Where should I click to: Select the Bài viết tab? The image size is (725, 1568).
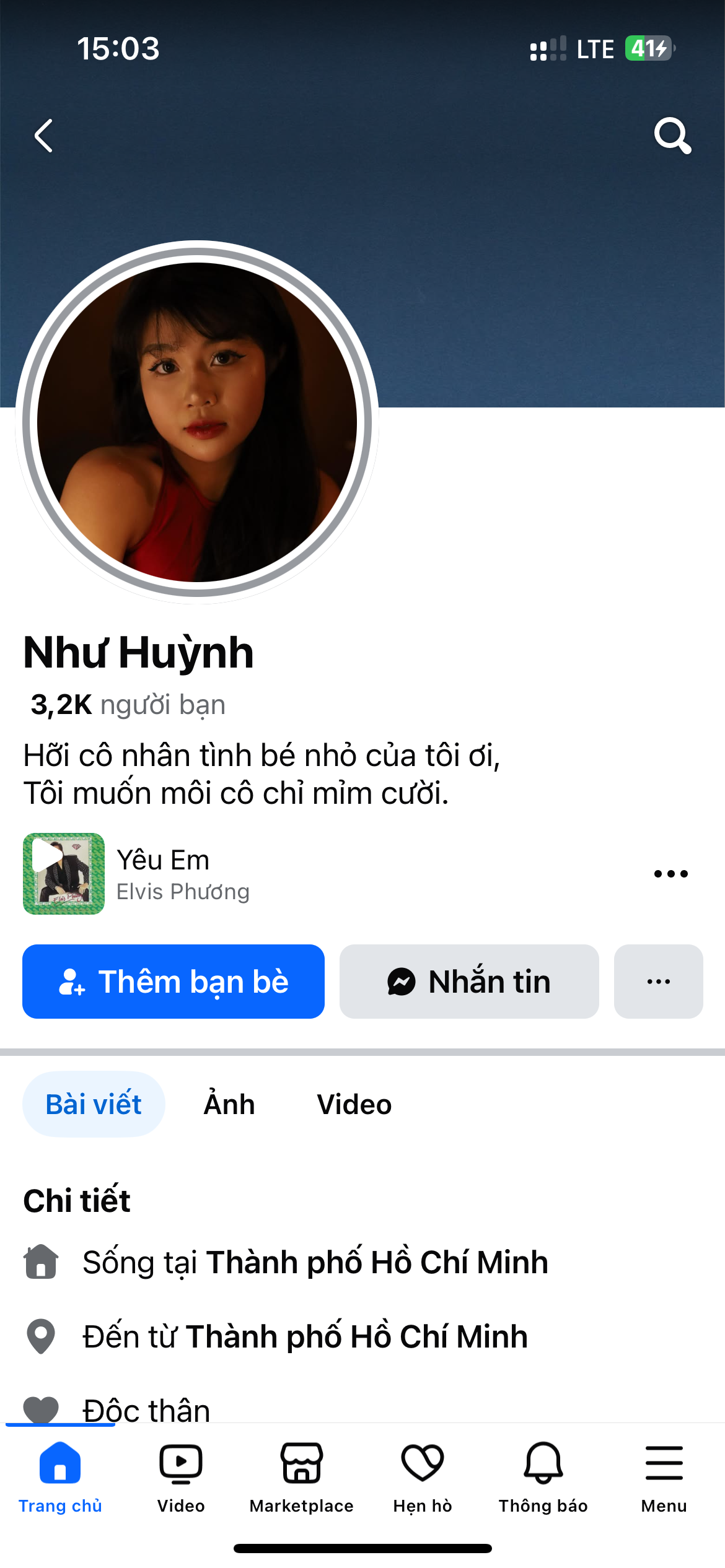pyautogui.click(x=94, y=1104)
